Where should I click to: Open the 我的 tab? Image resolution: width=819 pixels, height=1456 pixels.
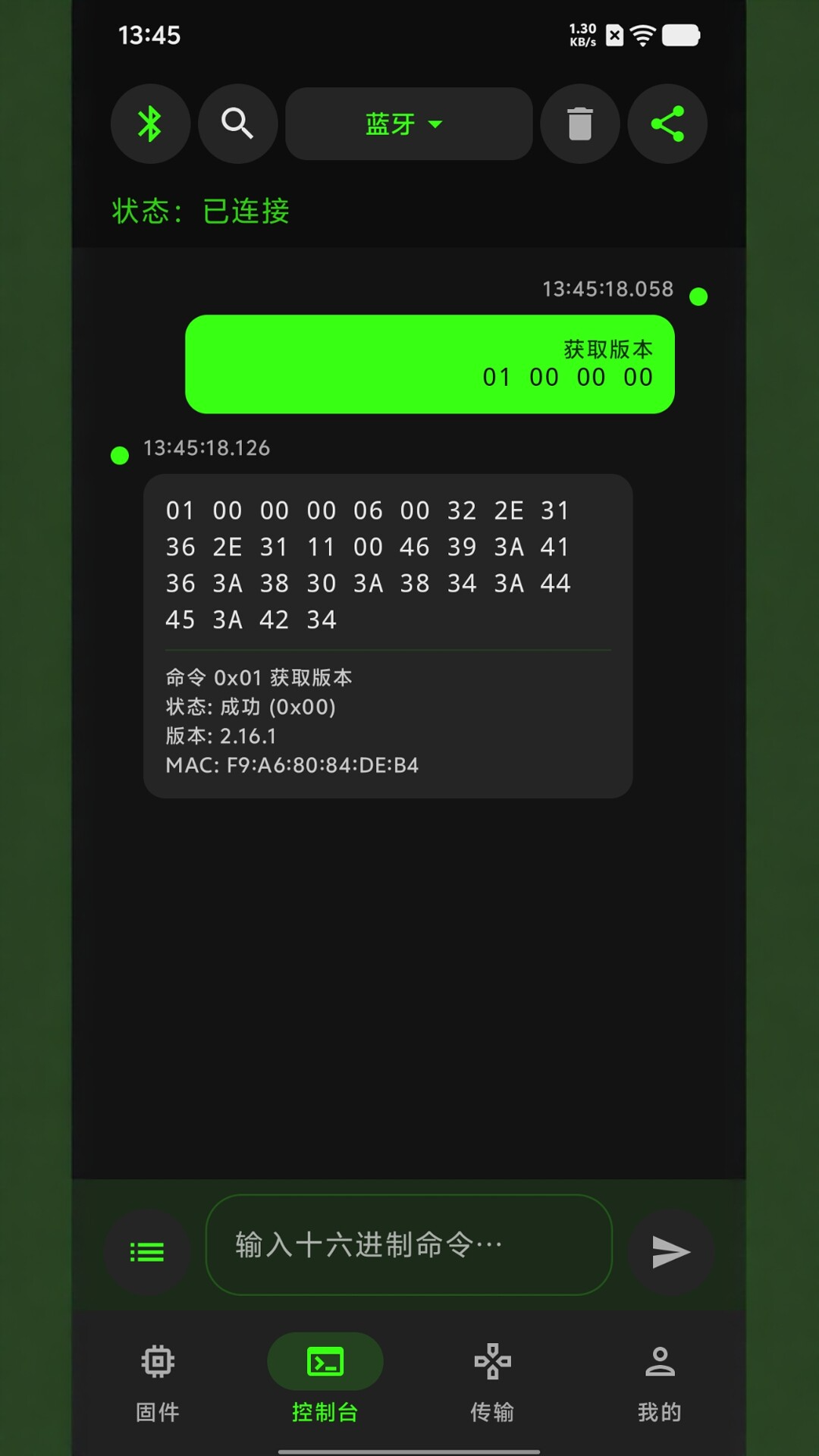[660, 1382]
